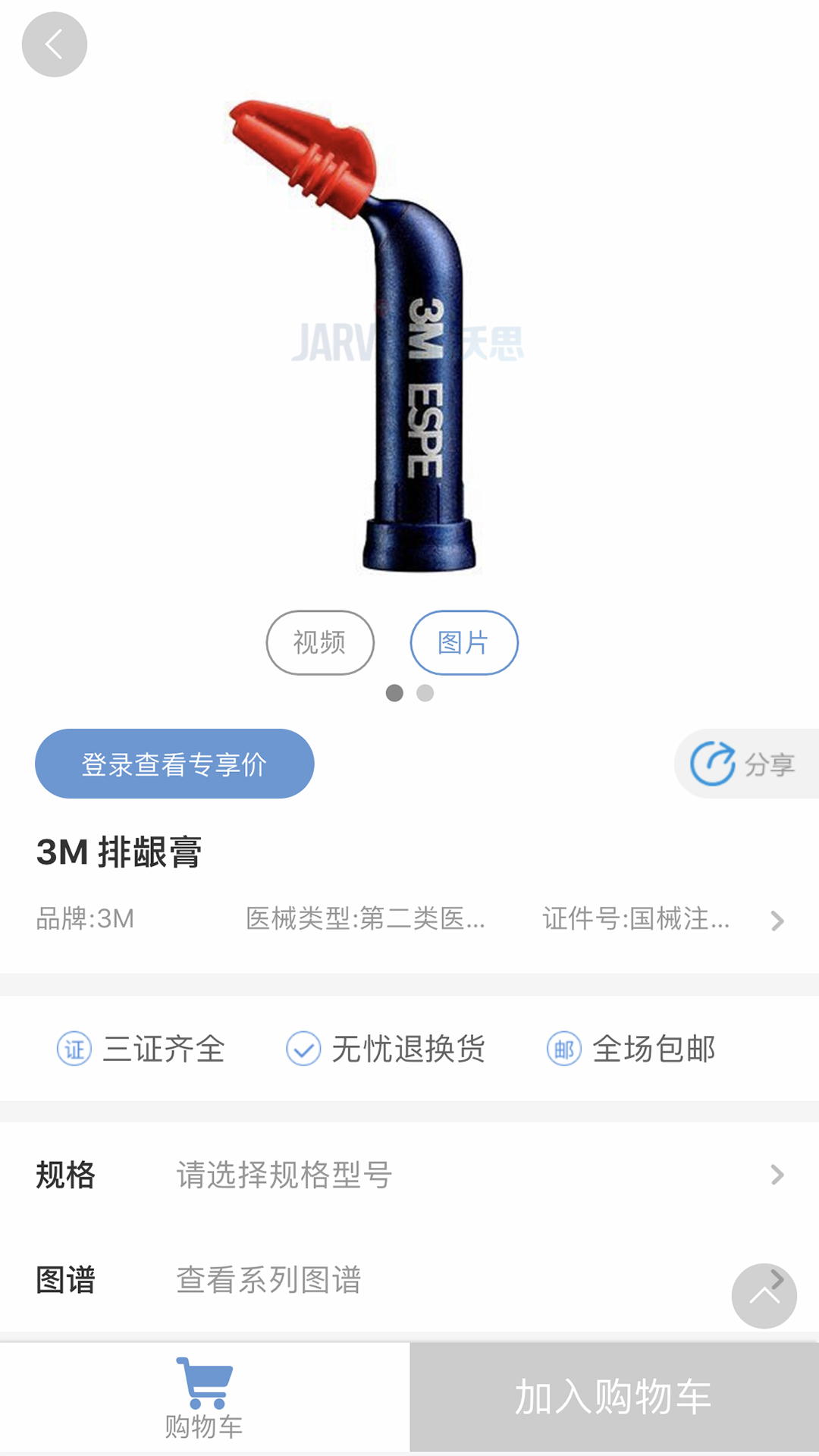Tap 登录查看专享价 to log in

click(174, 764)
